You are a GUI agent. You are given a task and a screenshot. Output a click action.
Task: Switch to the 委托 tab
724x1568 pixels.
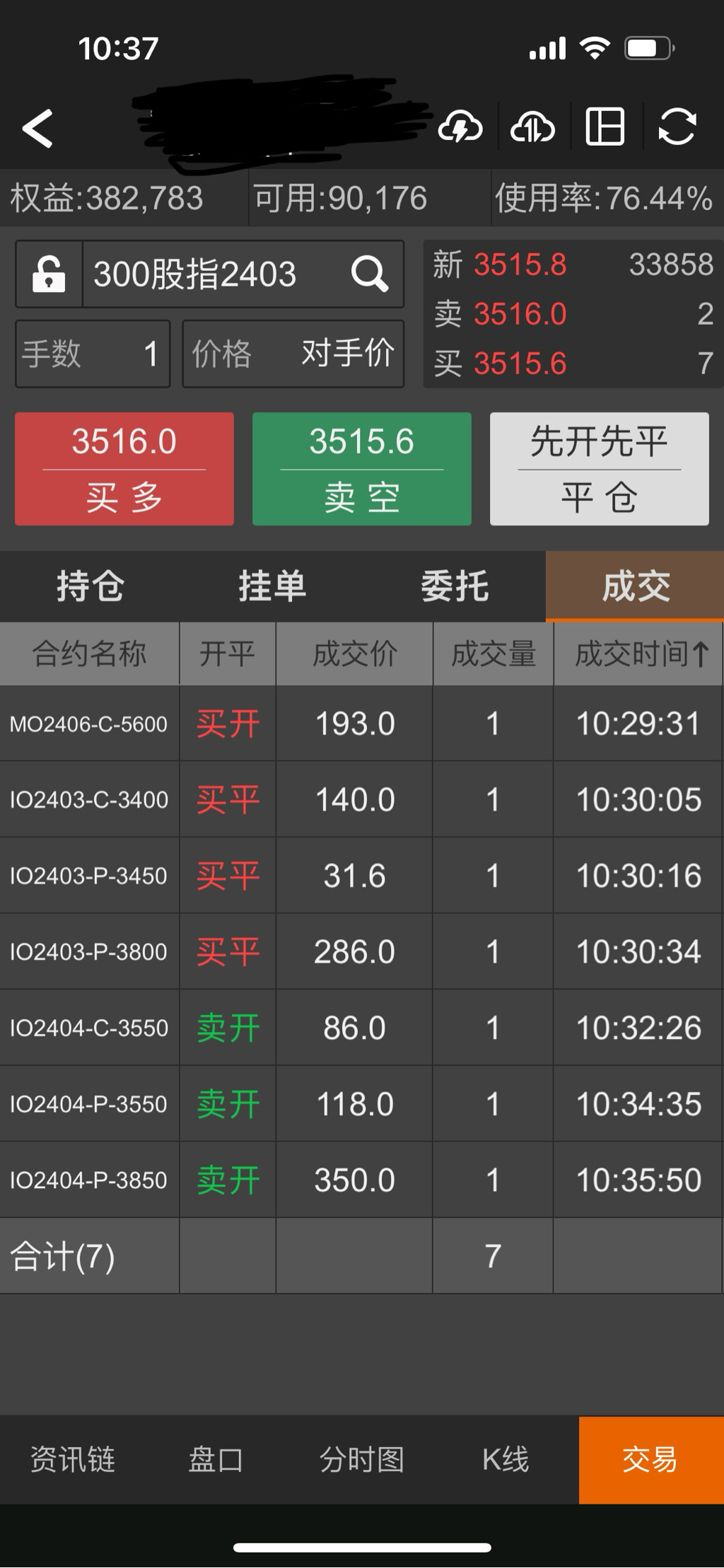point(455,586)
